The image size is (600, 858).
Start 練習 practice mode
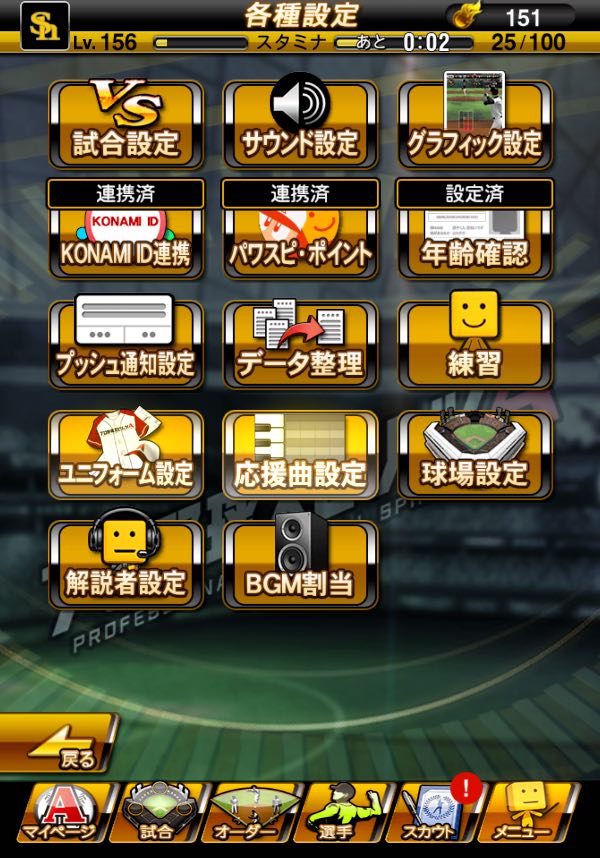point(475,344)
